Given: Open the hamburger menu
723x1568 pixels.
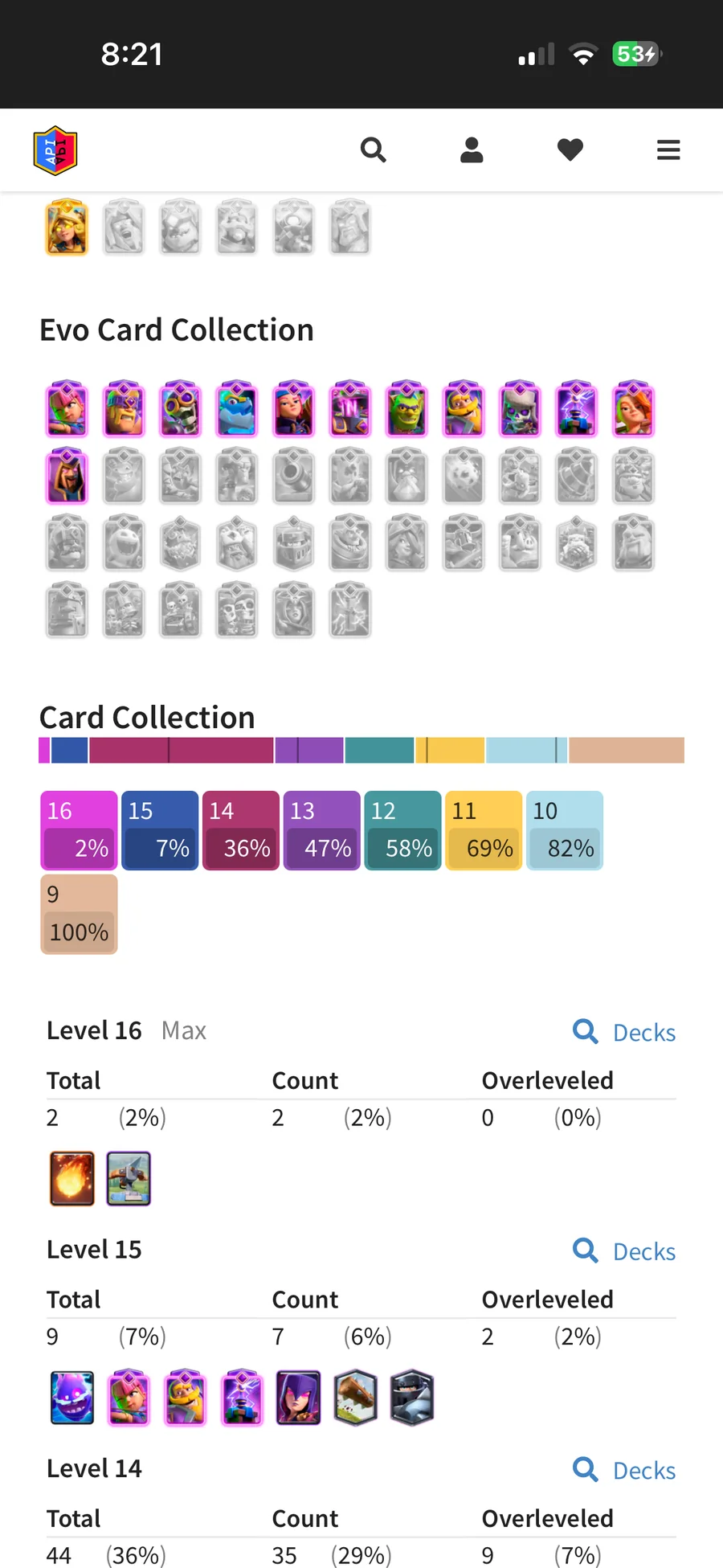Looking at the screenshot, I should 668,150.
